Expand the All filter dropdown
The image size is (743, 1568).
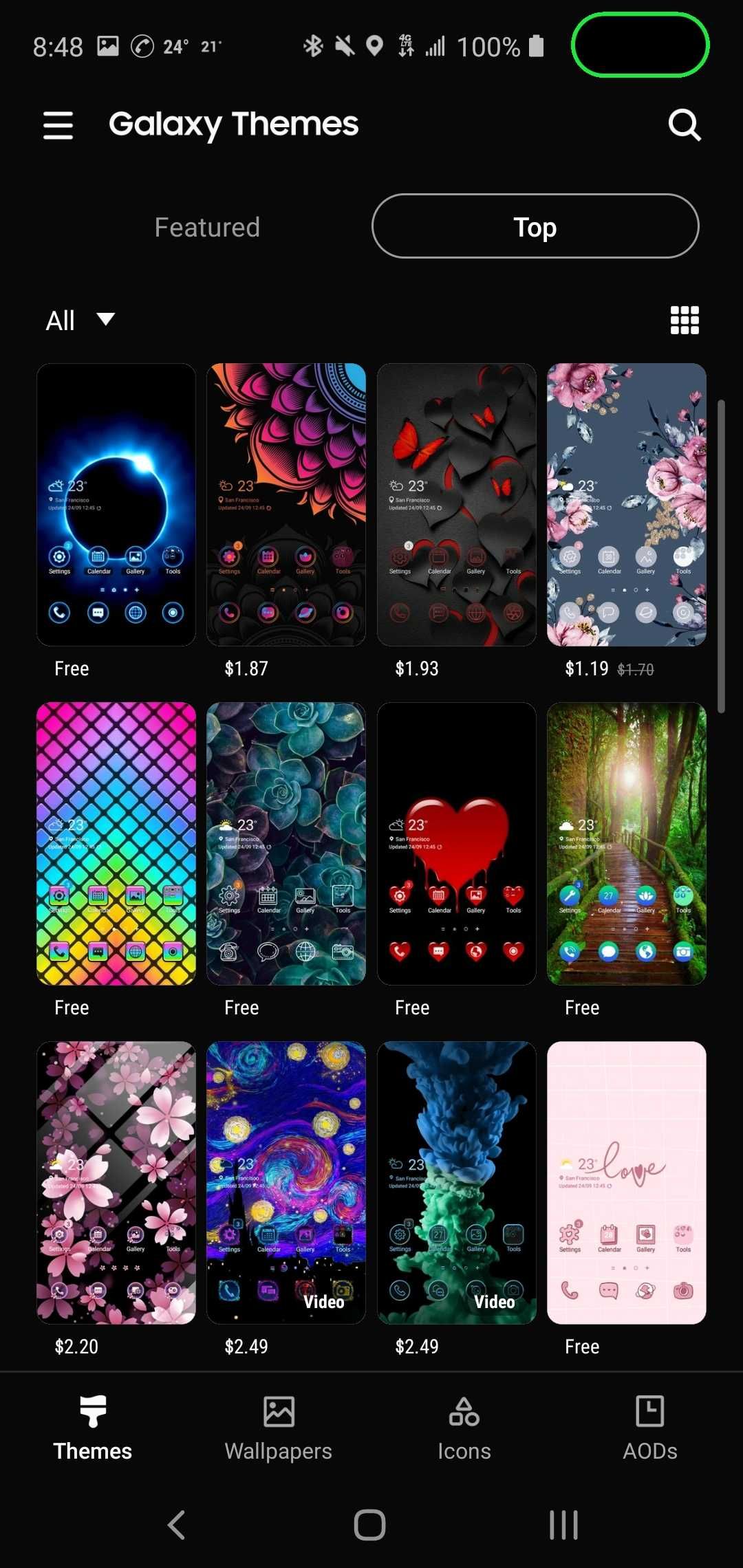(x=79, y=320)
